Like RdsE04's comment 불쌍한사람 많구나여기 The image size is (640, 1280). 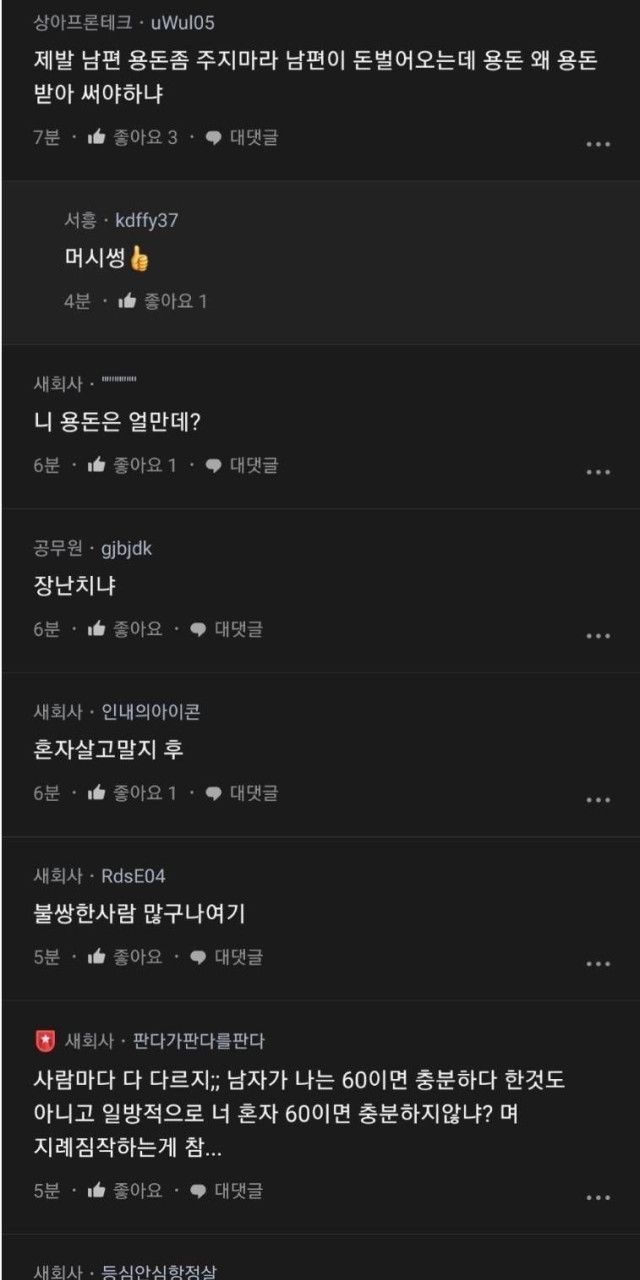125,957
